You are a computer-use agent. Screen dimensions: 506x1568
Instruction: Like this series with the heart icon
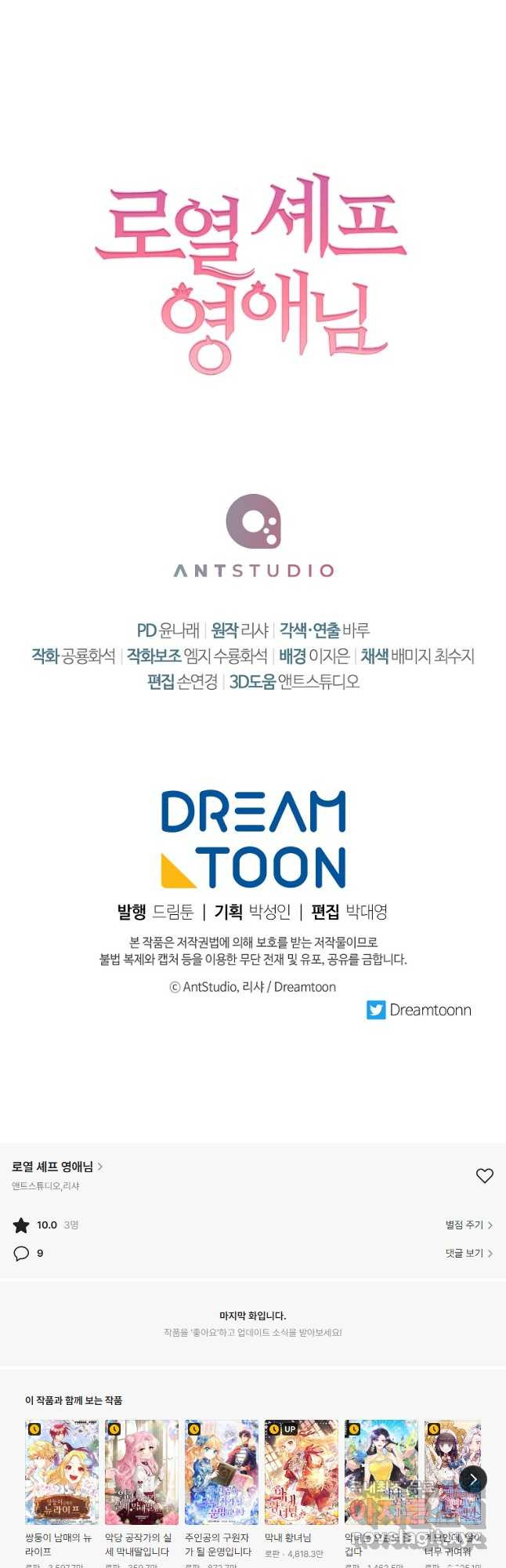(484, 1175)
